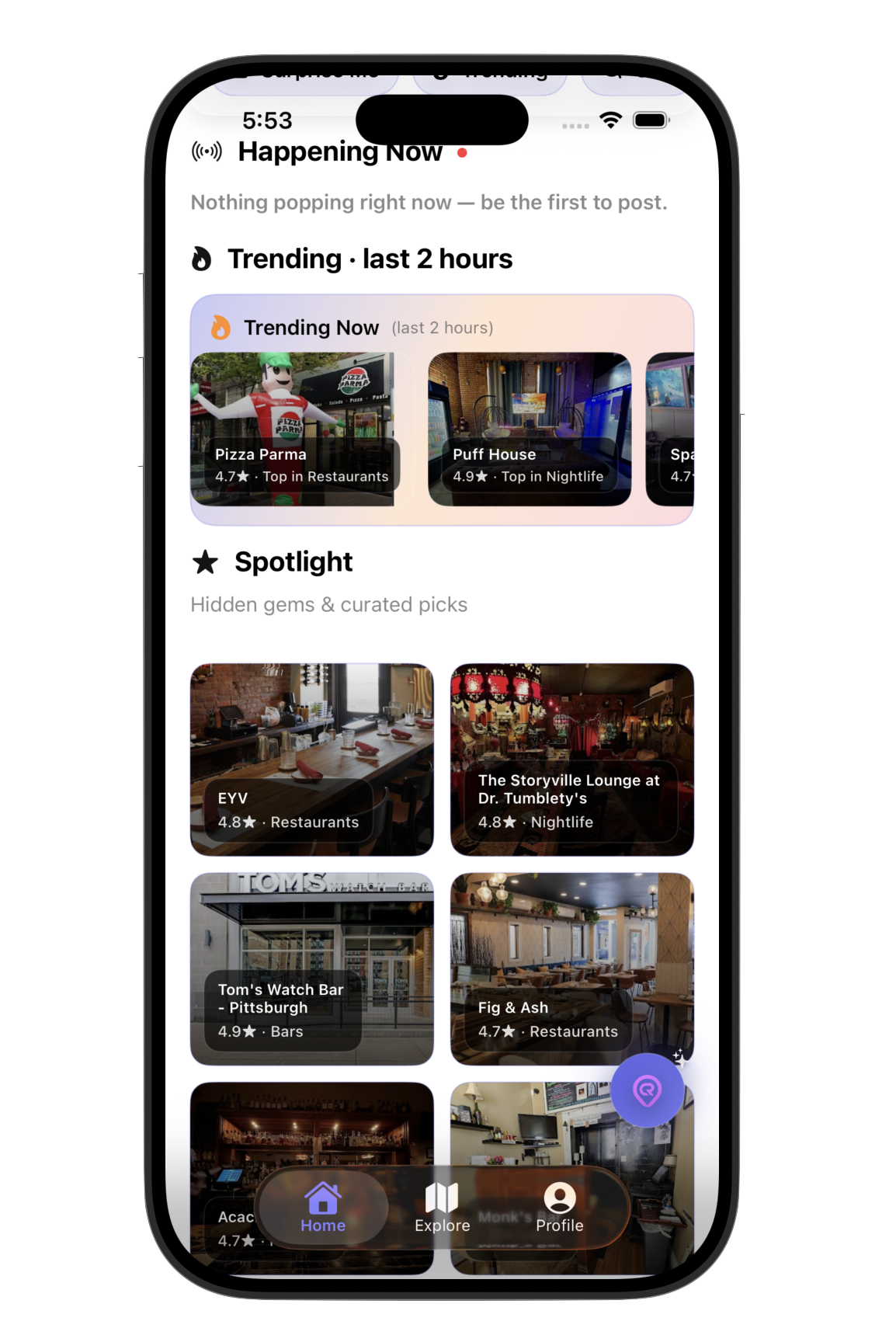Switch to the Explore tab
Viewport: 896px width, 1342px height.
coord(442,1208)
